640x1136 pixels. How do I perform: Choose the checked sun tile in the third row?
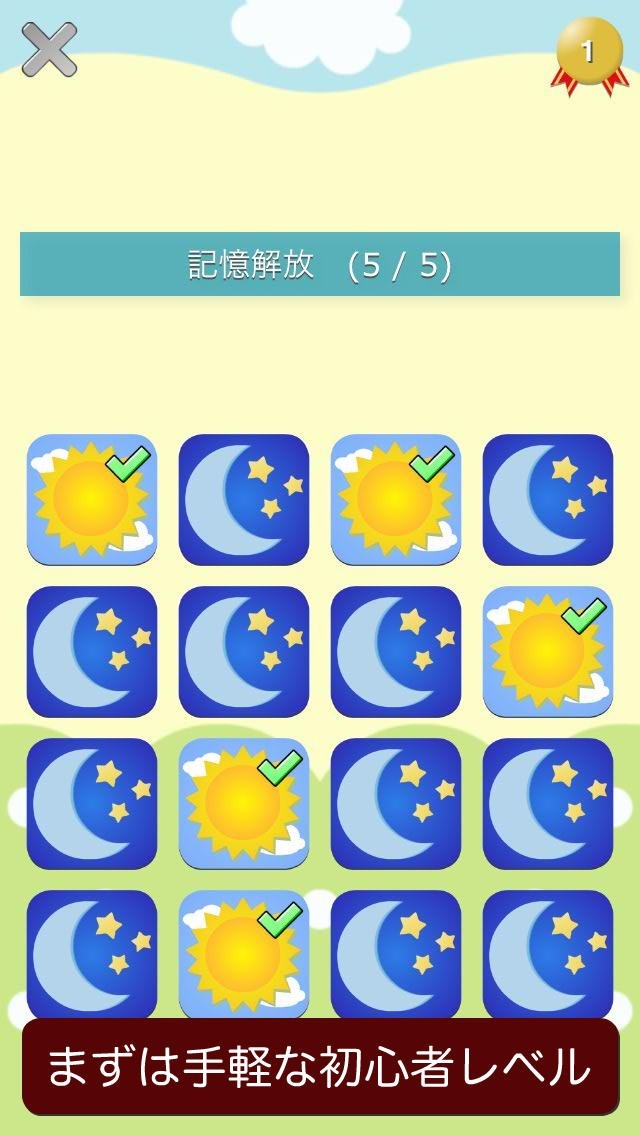point(244,803)
